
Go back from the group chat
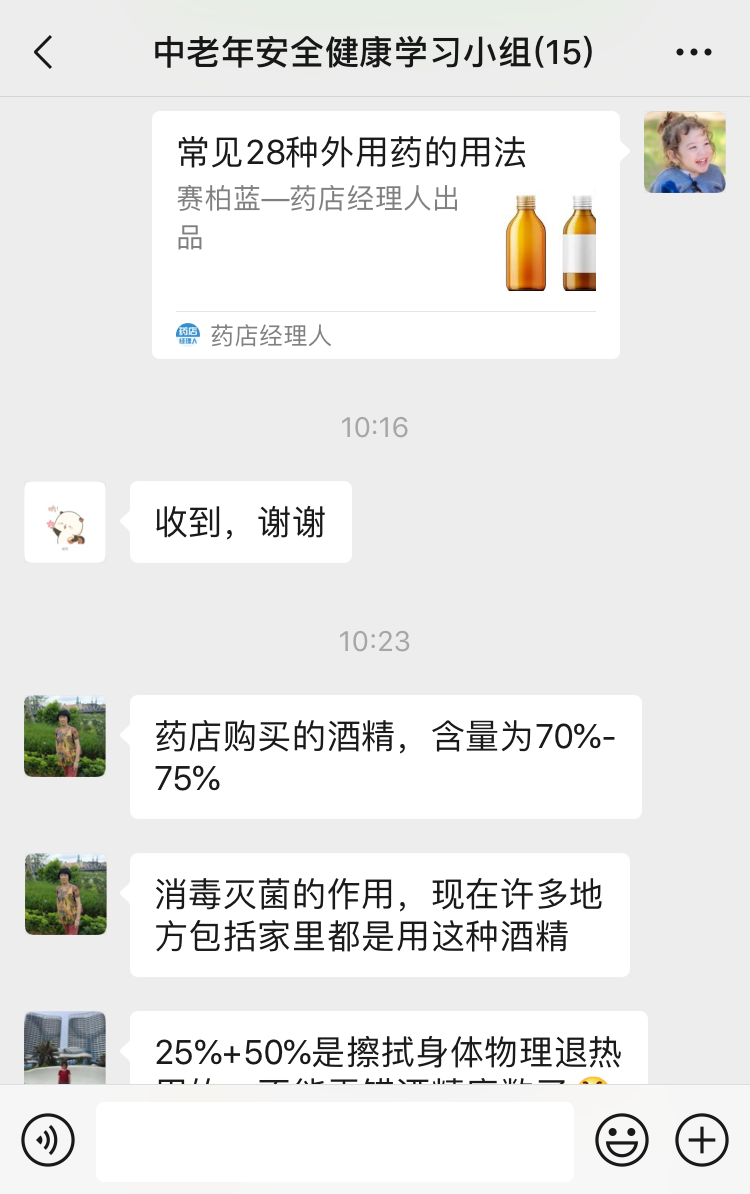click(x=43, y=52)
